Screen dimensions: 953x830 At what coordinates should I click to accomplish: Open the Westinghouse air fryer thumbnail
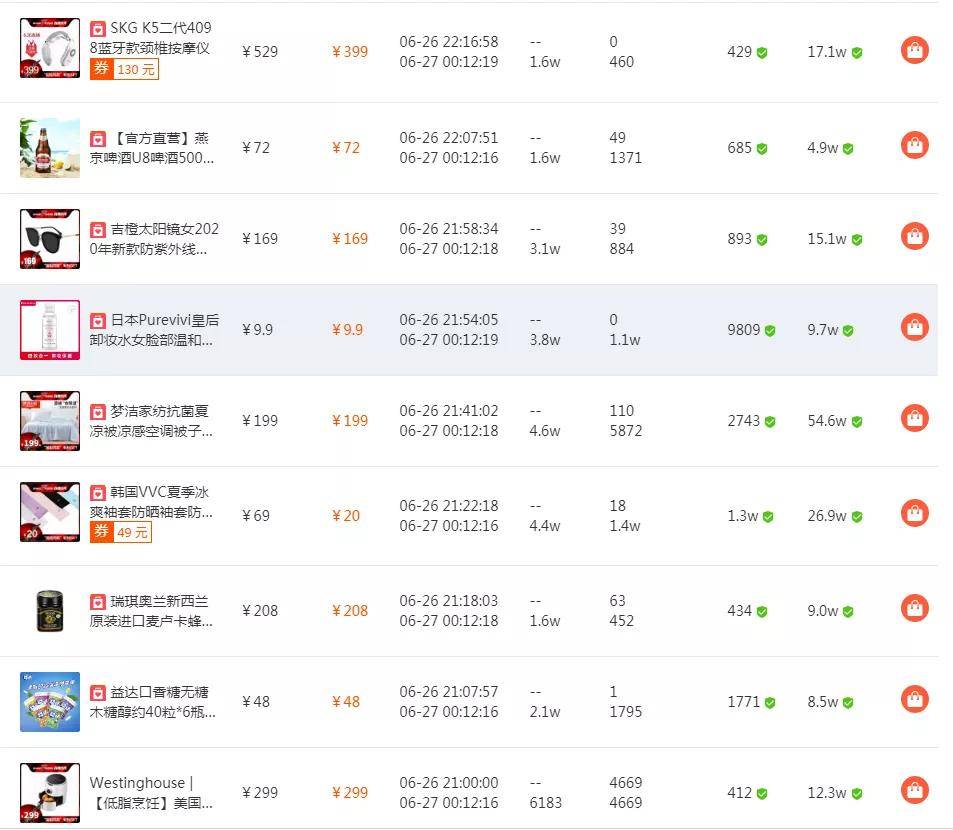tap(50, 792)
